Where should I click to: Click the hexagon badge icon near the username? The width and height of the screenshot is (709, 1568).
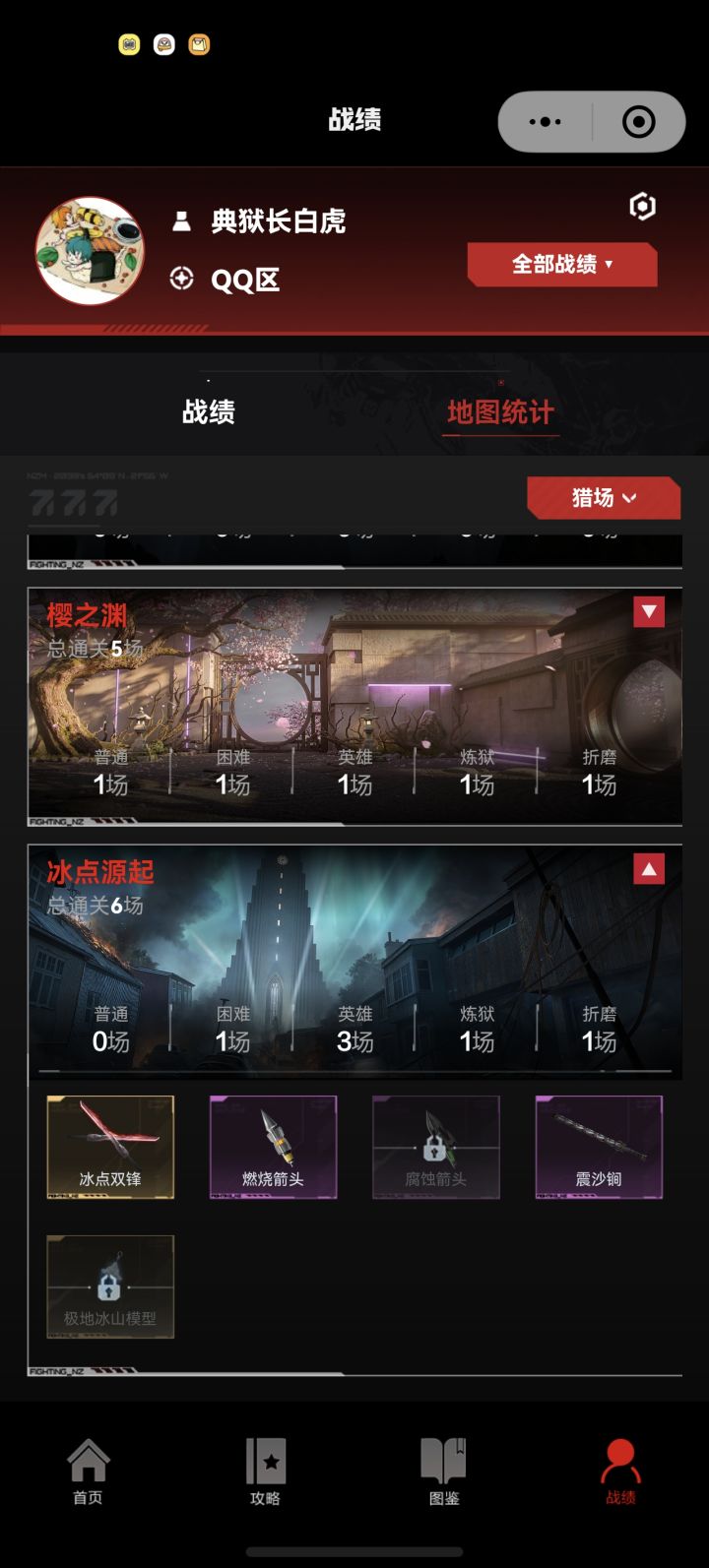pyautogui.click(x=642, y=207)
